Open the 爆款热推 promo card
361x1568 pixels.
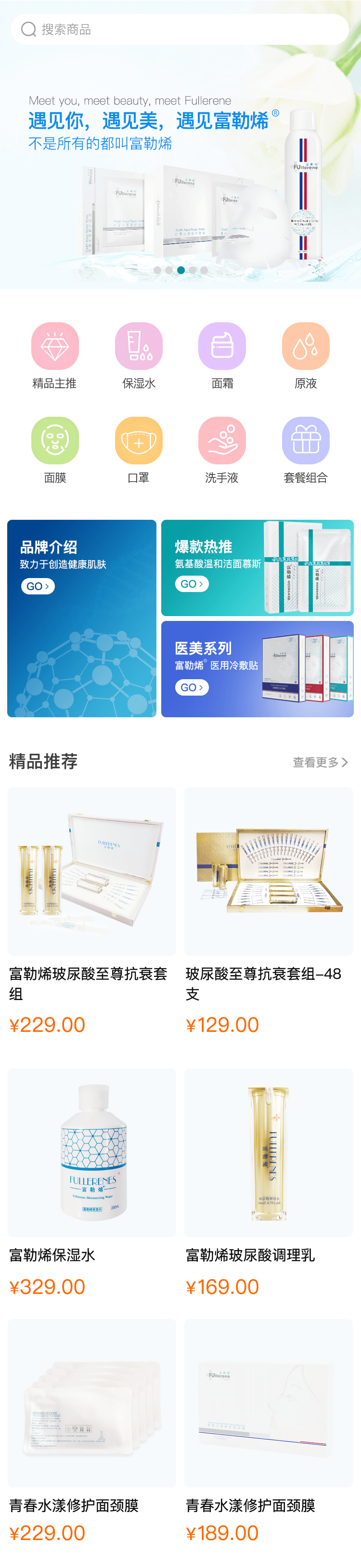pos(257,567)
